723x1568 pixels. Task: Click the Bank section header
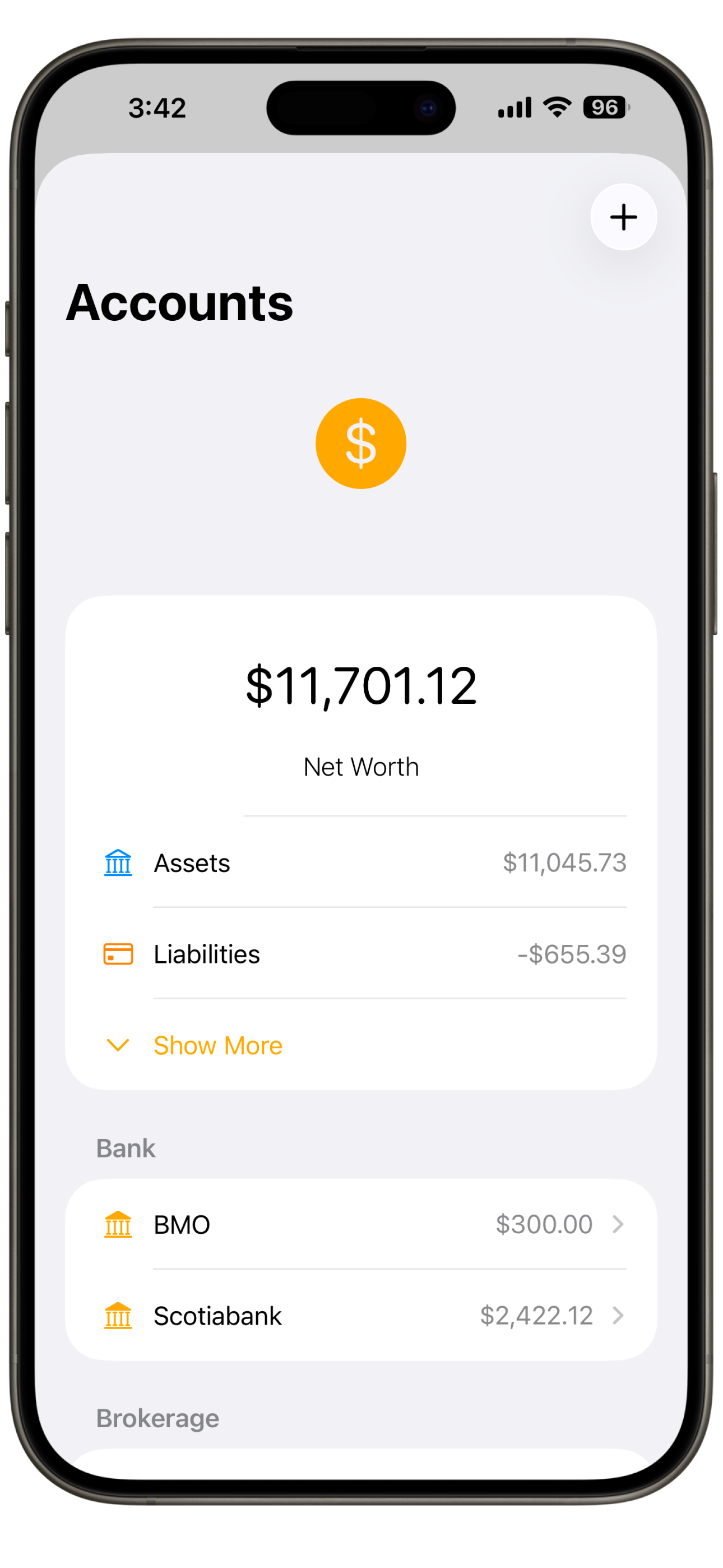tap(125, 1147)
